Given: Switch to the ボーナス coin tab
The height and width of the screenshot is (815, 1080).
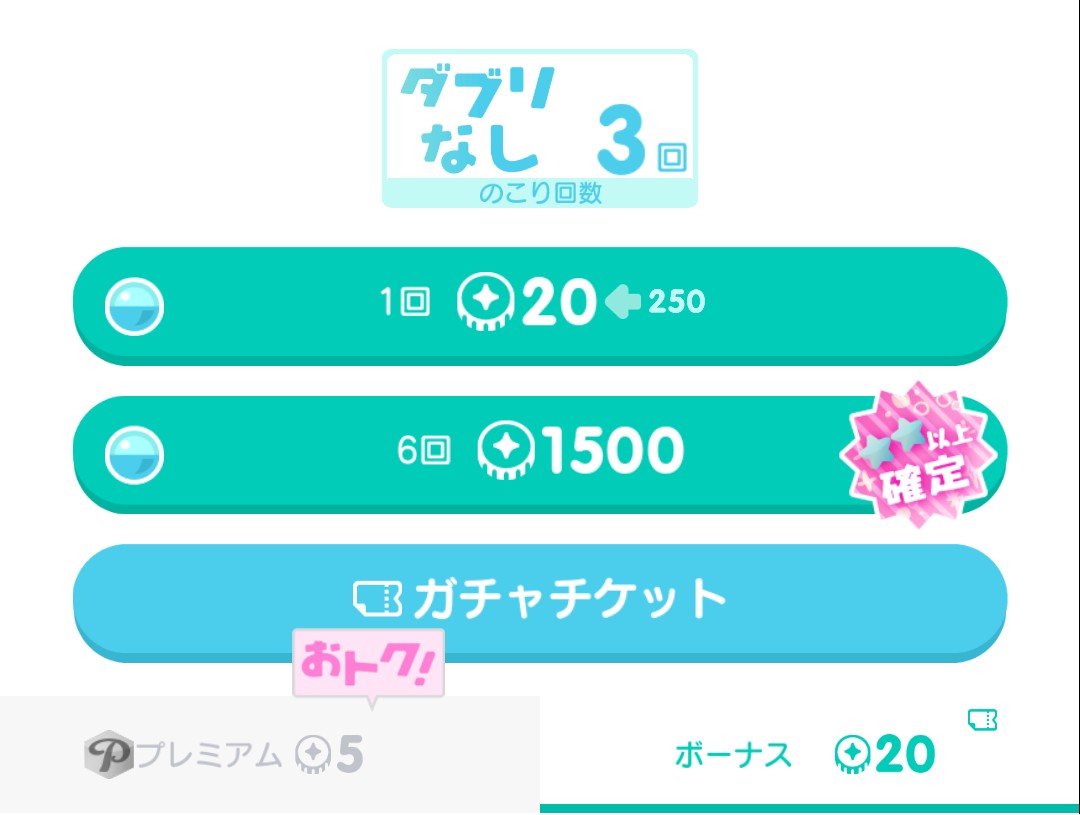Looking at the screenshot, I should pos(808,755).
